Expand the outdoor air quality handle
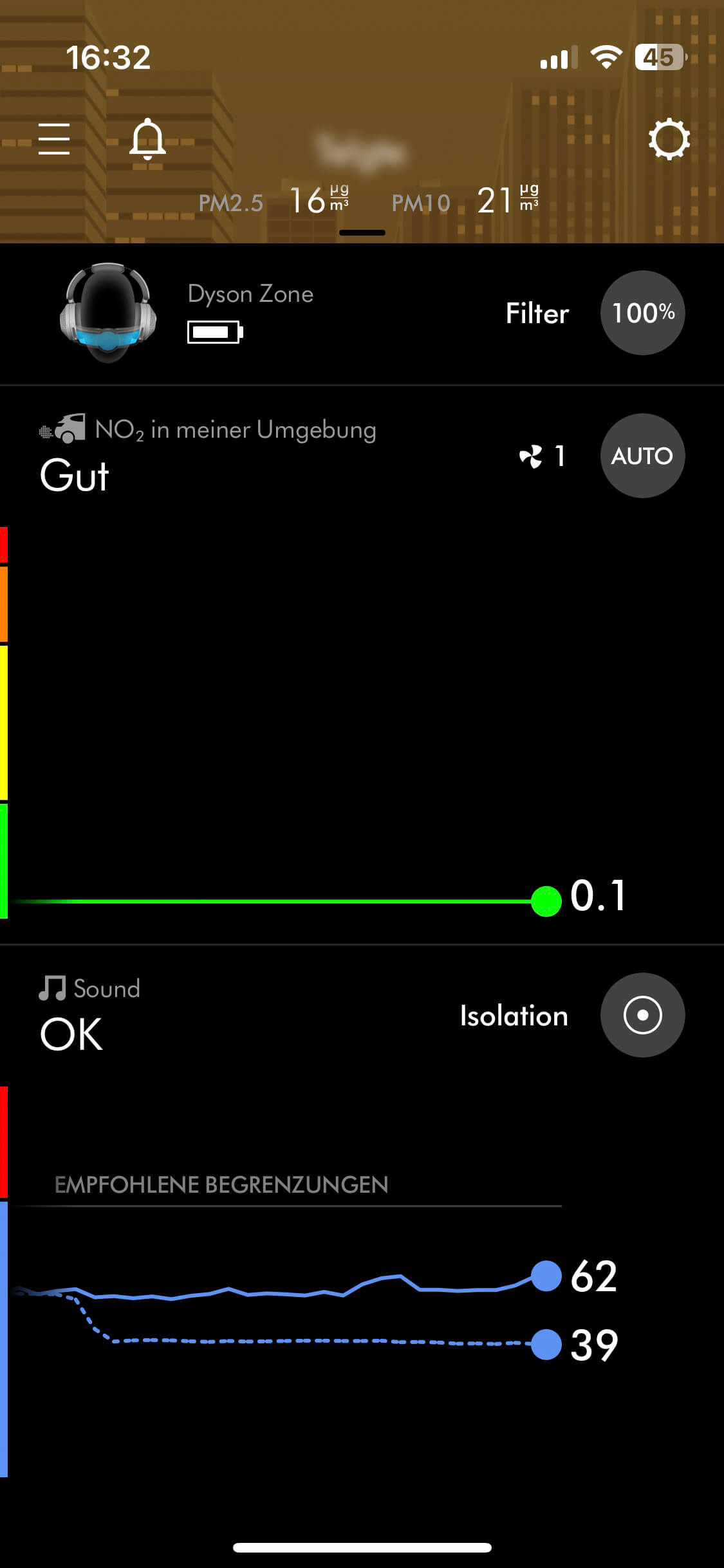Viewport: 724px width, 1568px height. click(x=362, y=233)
